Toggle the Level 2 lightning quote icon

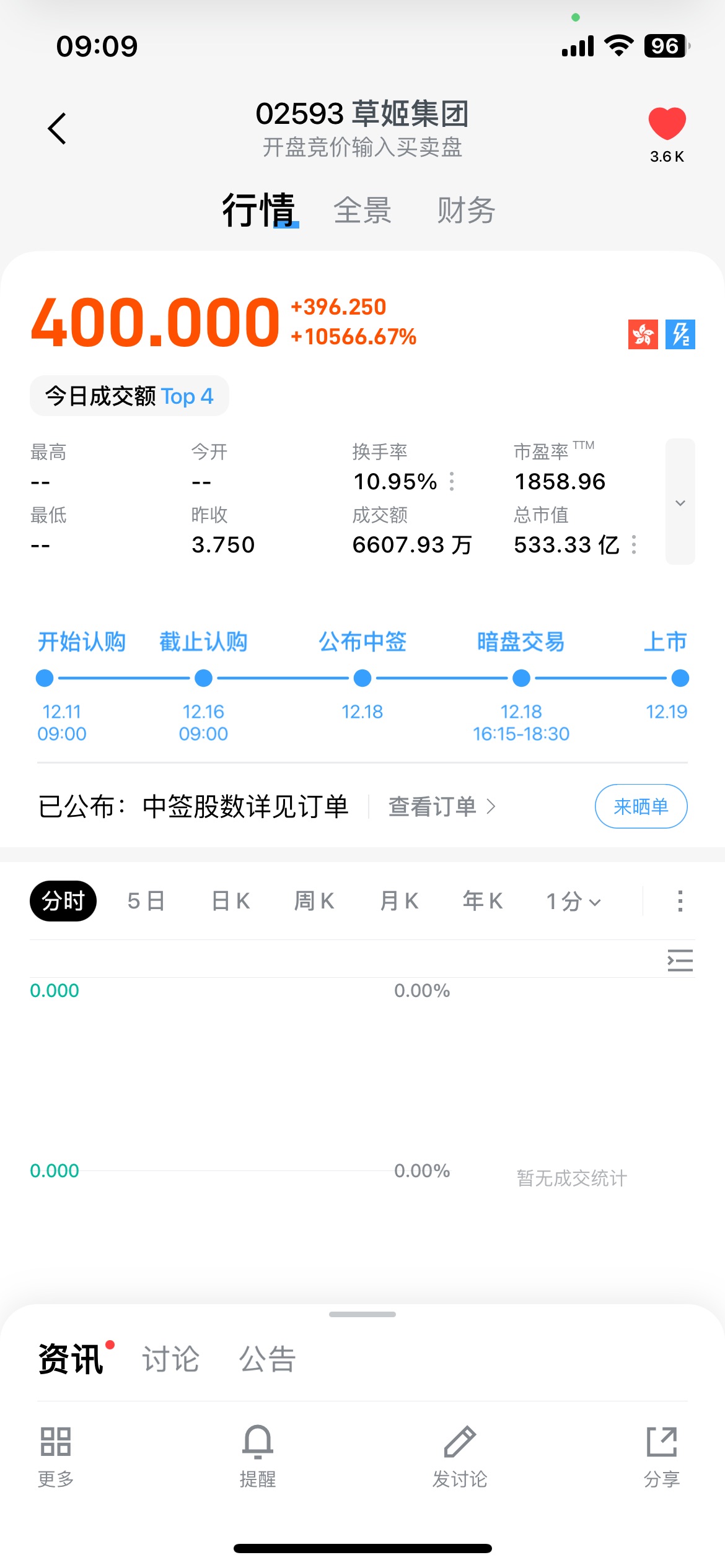680,334
